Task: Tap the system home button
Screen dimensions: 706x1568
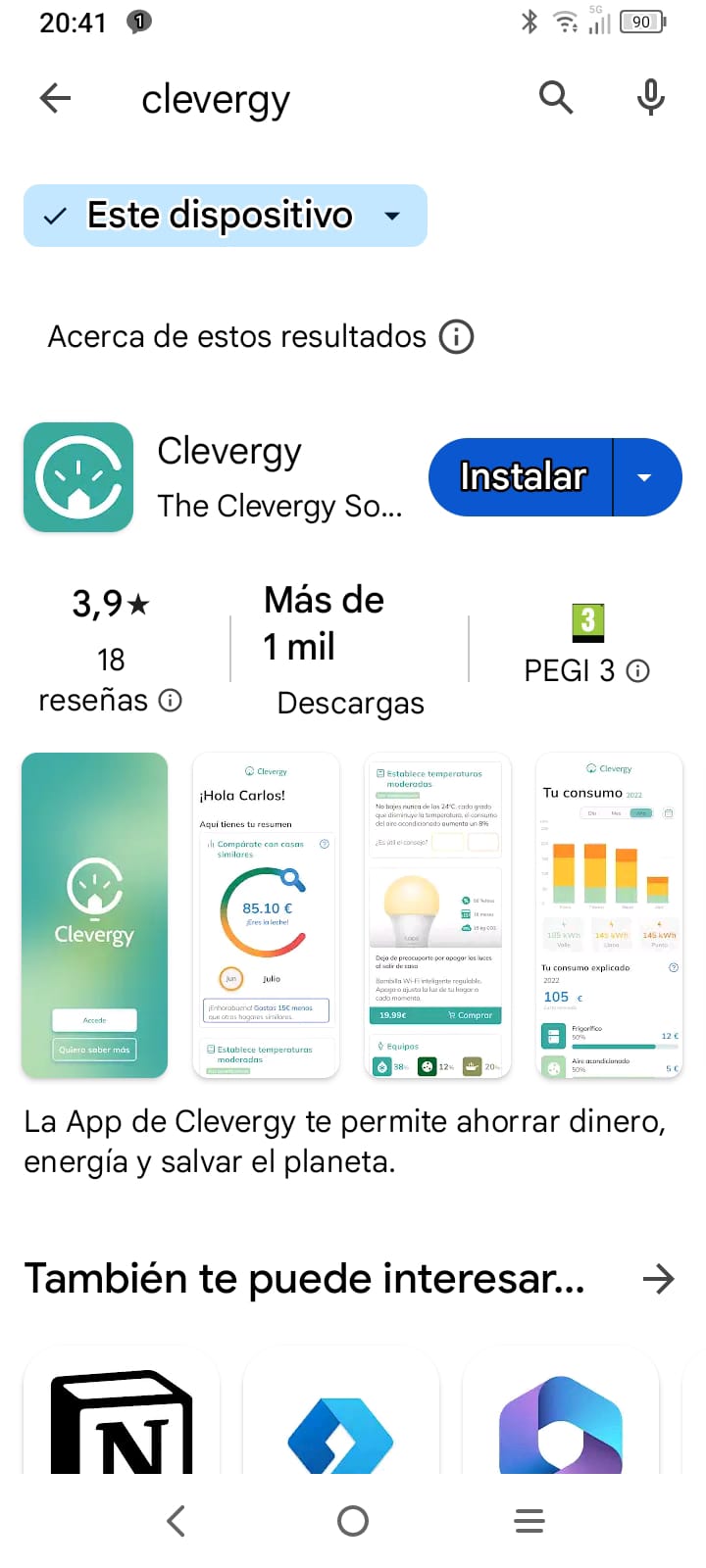Action: click(353, 1521)
